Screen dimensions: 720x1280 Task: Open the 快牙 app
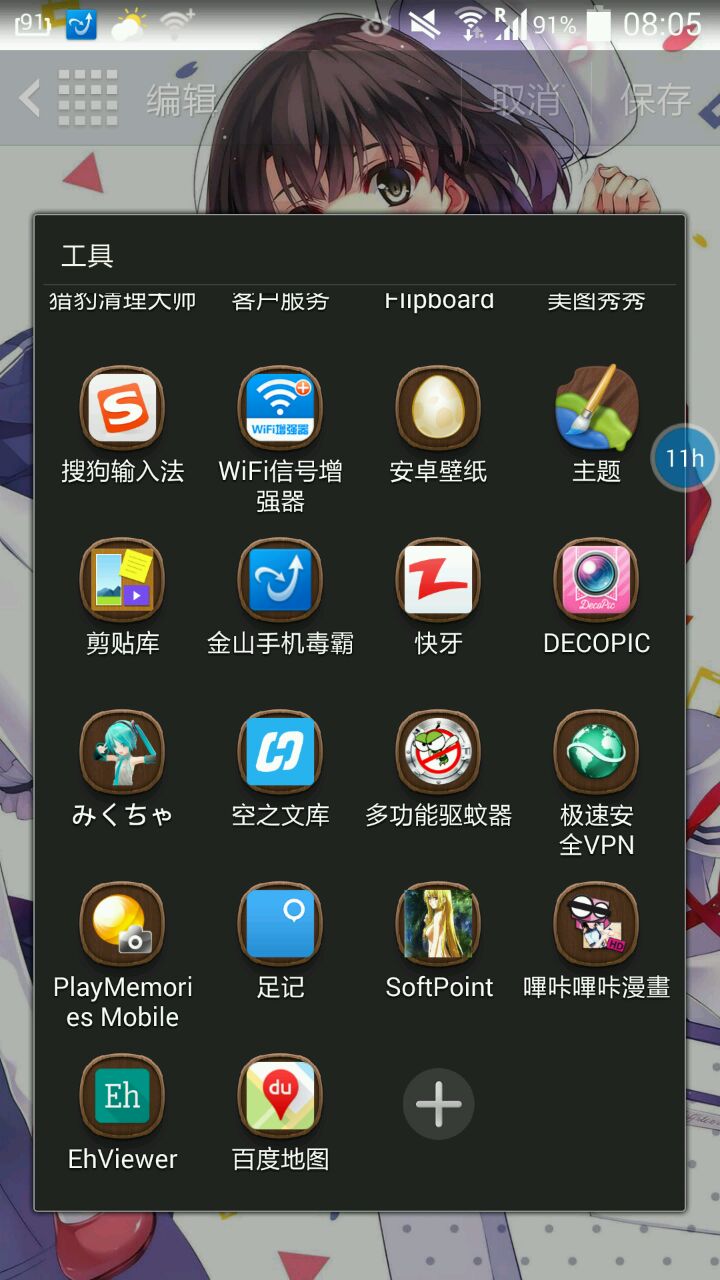coord(438,580)
